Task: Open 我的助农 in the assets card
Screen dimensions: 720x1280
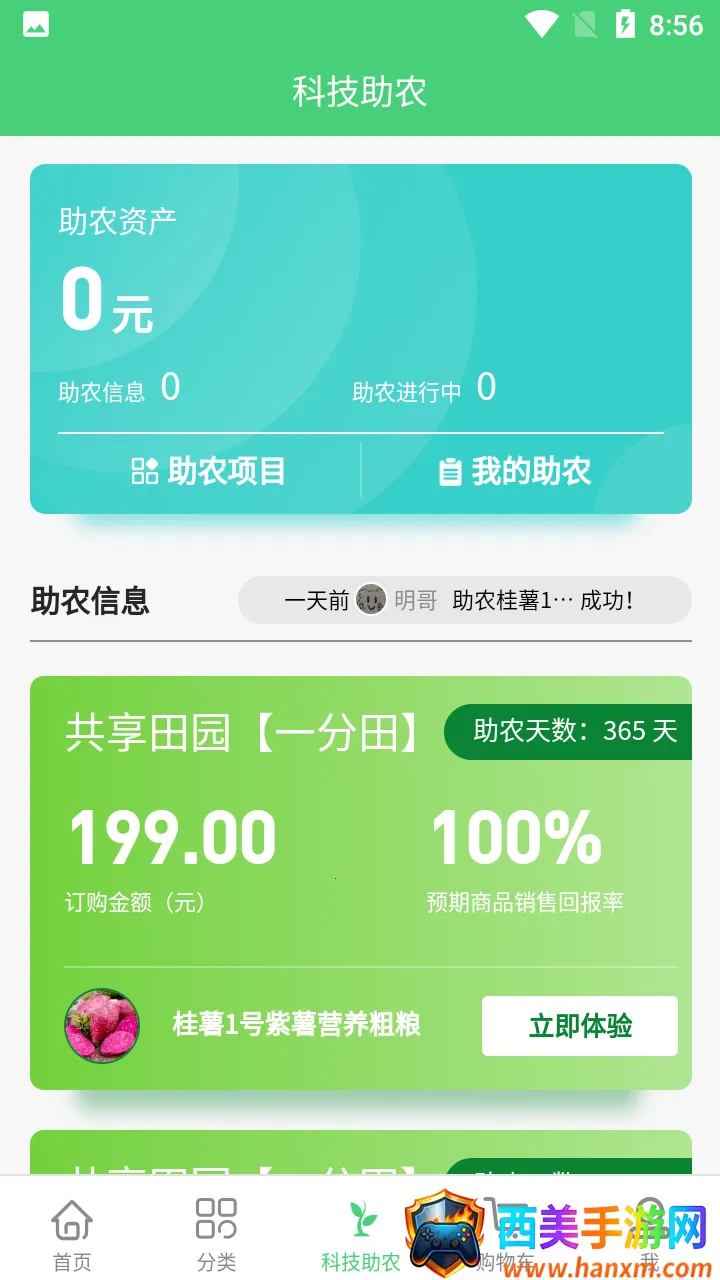Action: coord(514,471)
